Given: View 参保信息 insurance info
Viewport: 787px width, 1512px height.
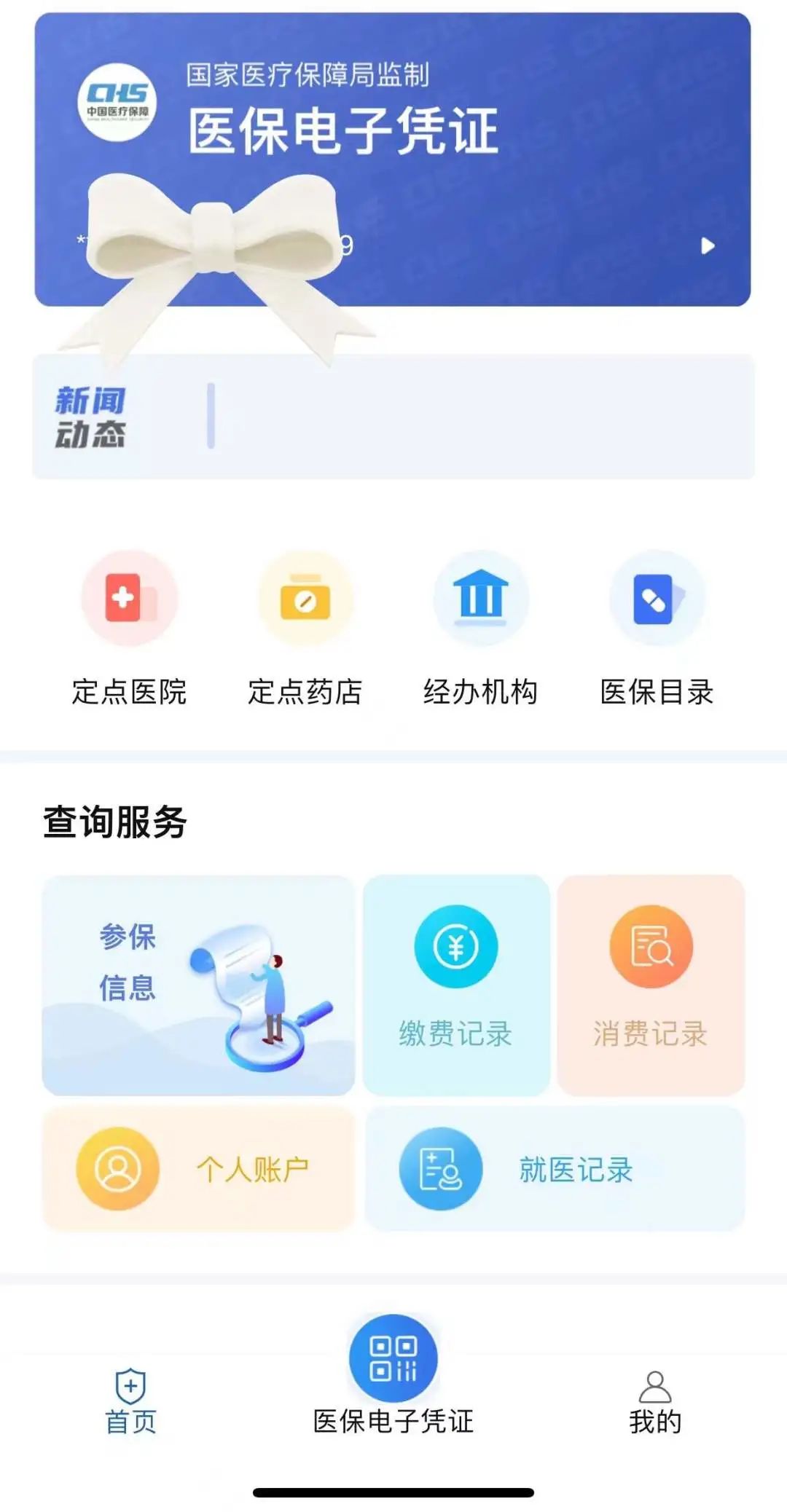Looking at the screenshot, I should click(x=198, y=985).
